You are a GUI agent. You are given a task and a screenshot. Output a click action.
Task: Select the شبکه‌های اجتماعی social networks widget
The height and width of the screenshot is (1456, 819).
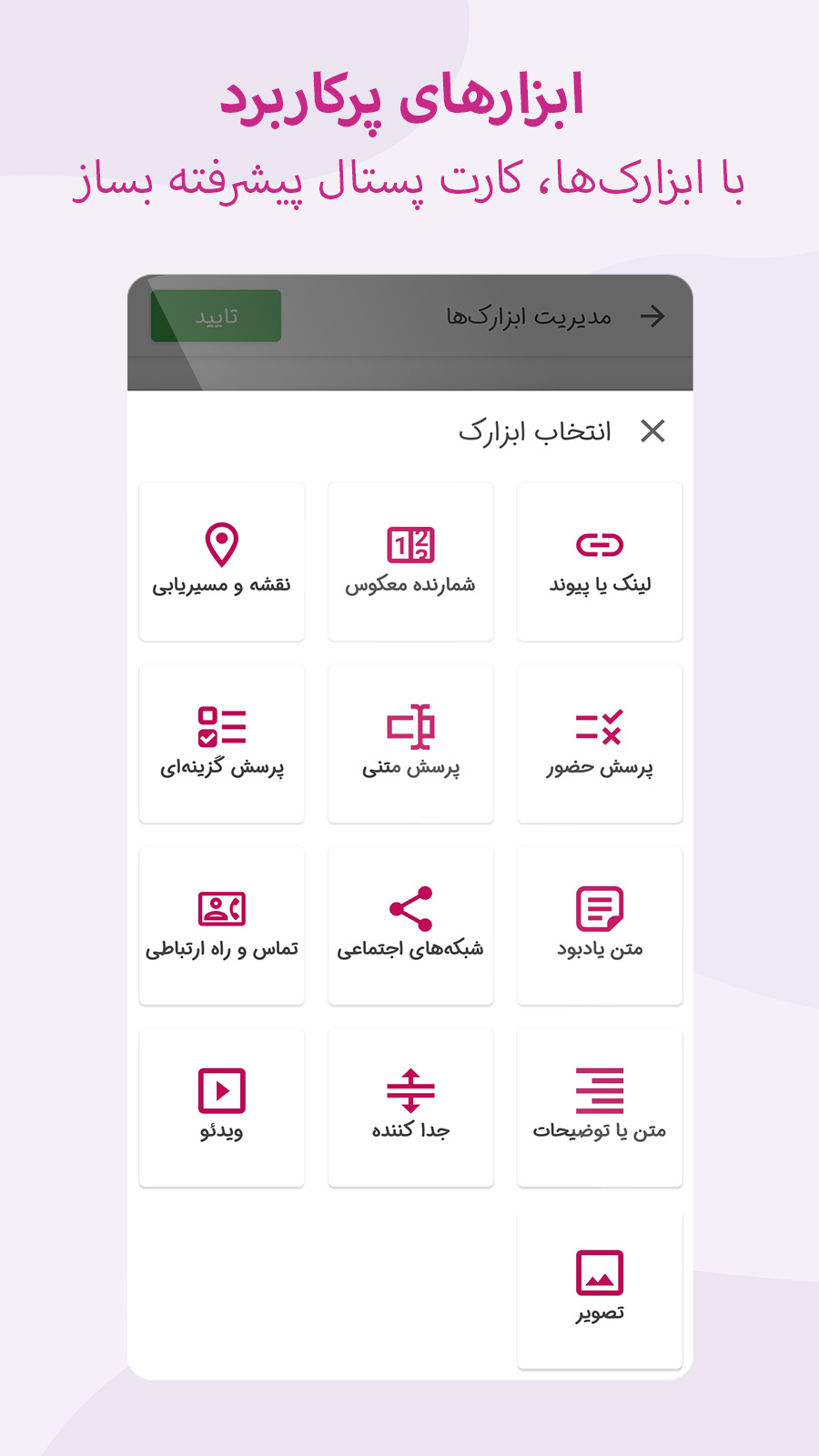(x=410, y=925)
